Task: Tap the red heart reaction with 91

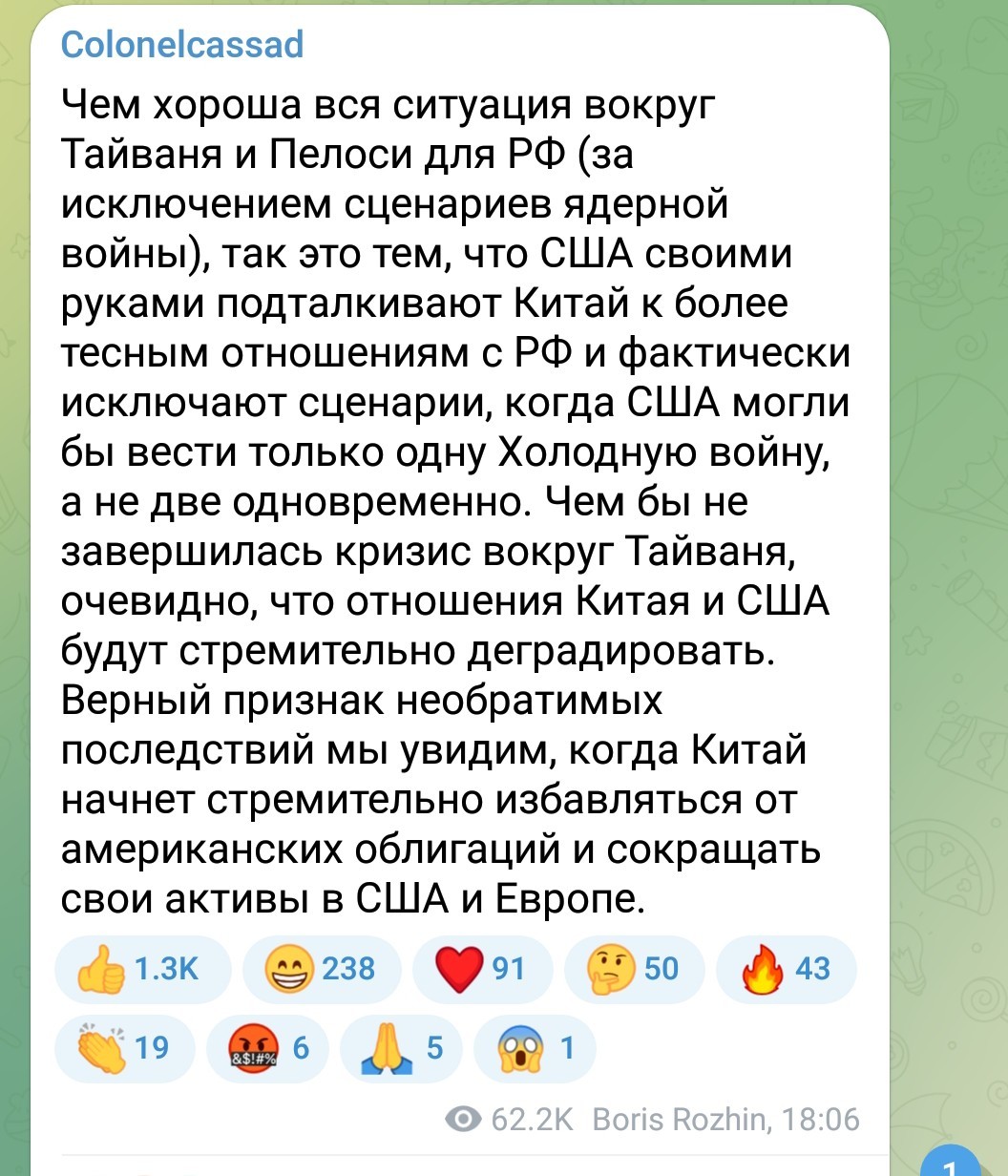Action: (x=482, y=970)
